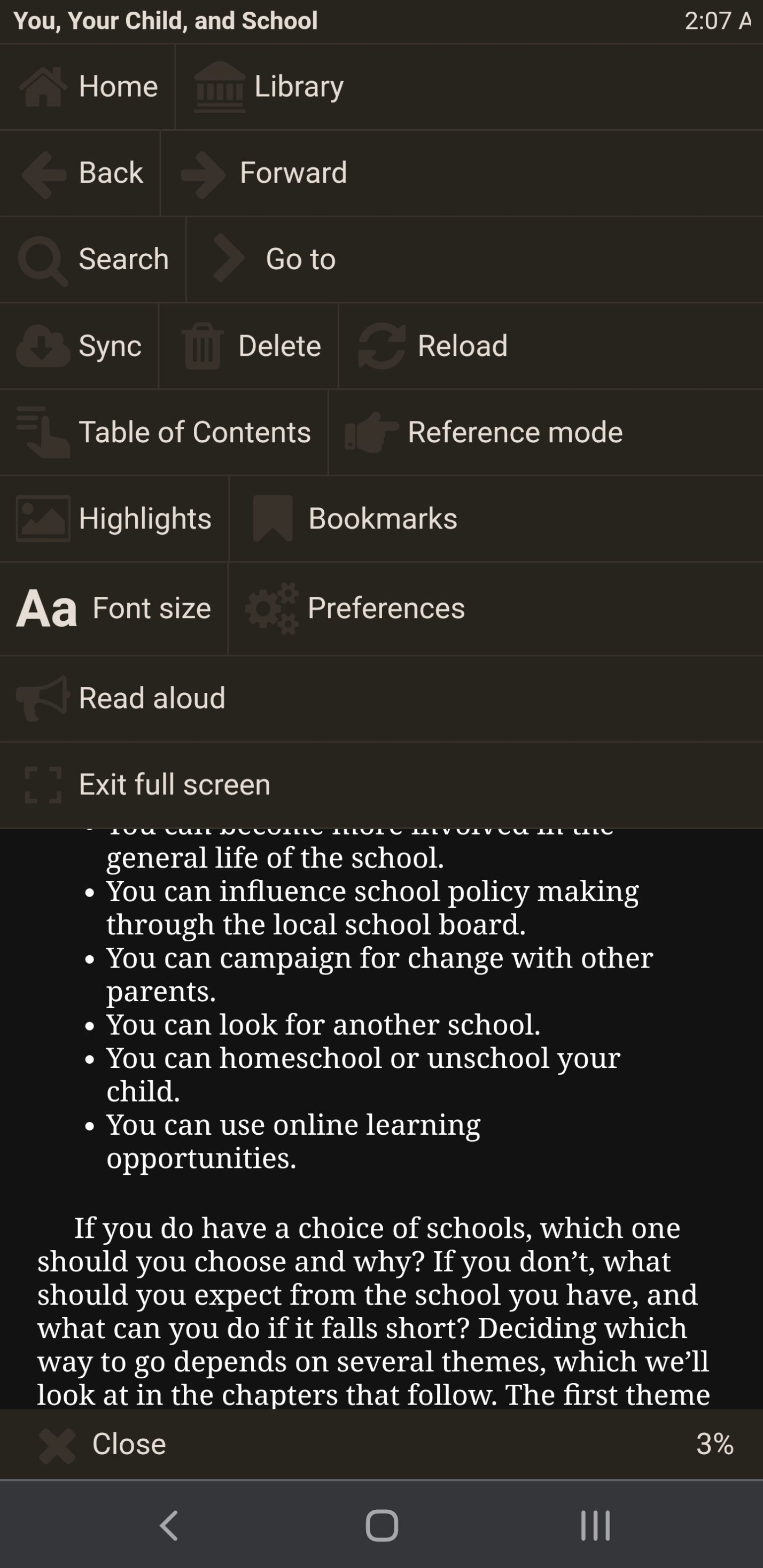Select the Back menu item

[80, 173]
